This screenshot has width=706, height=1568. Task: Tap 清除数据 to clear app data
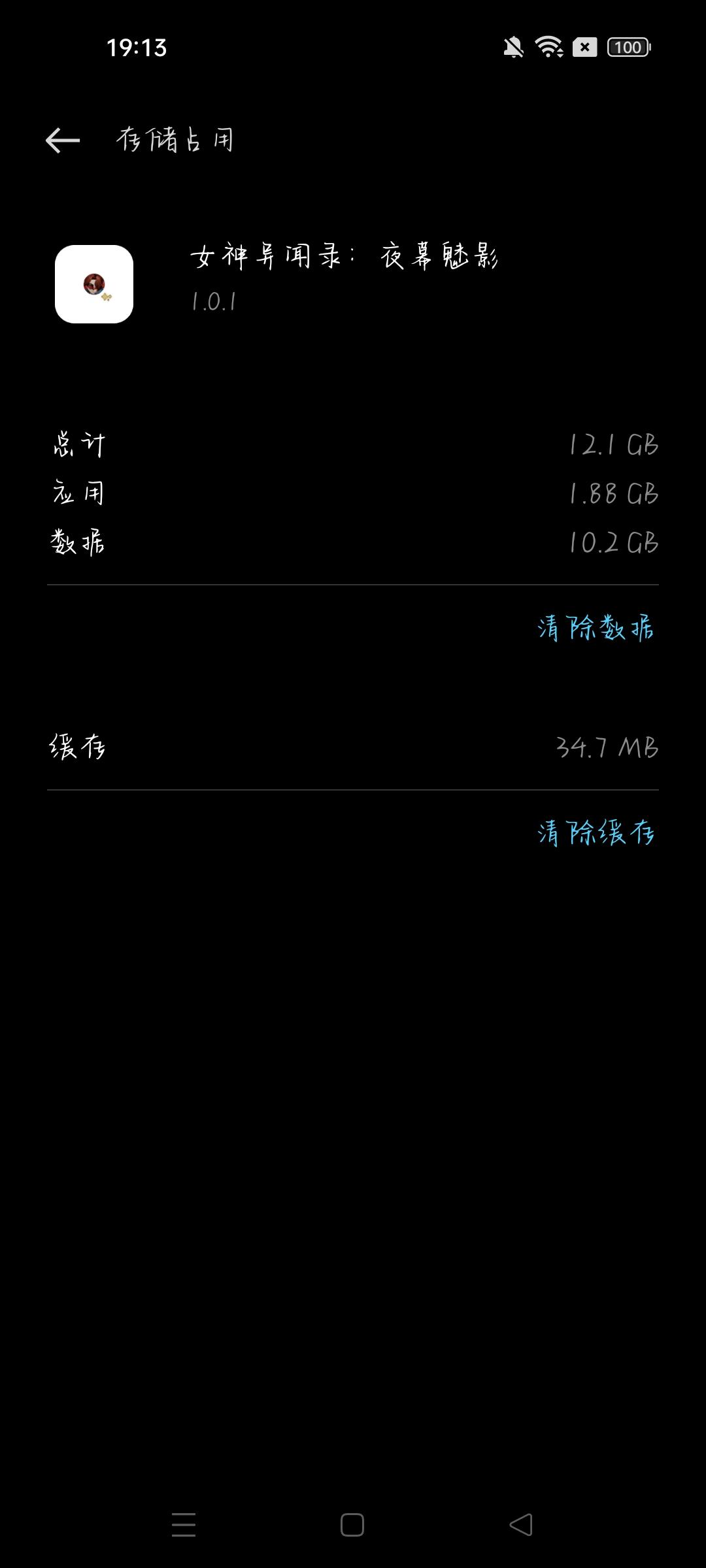coord(596,628)
